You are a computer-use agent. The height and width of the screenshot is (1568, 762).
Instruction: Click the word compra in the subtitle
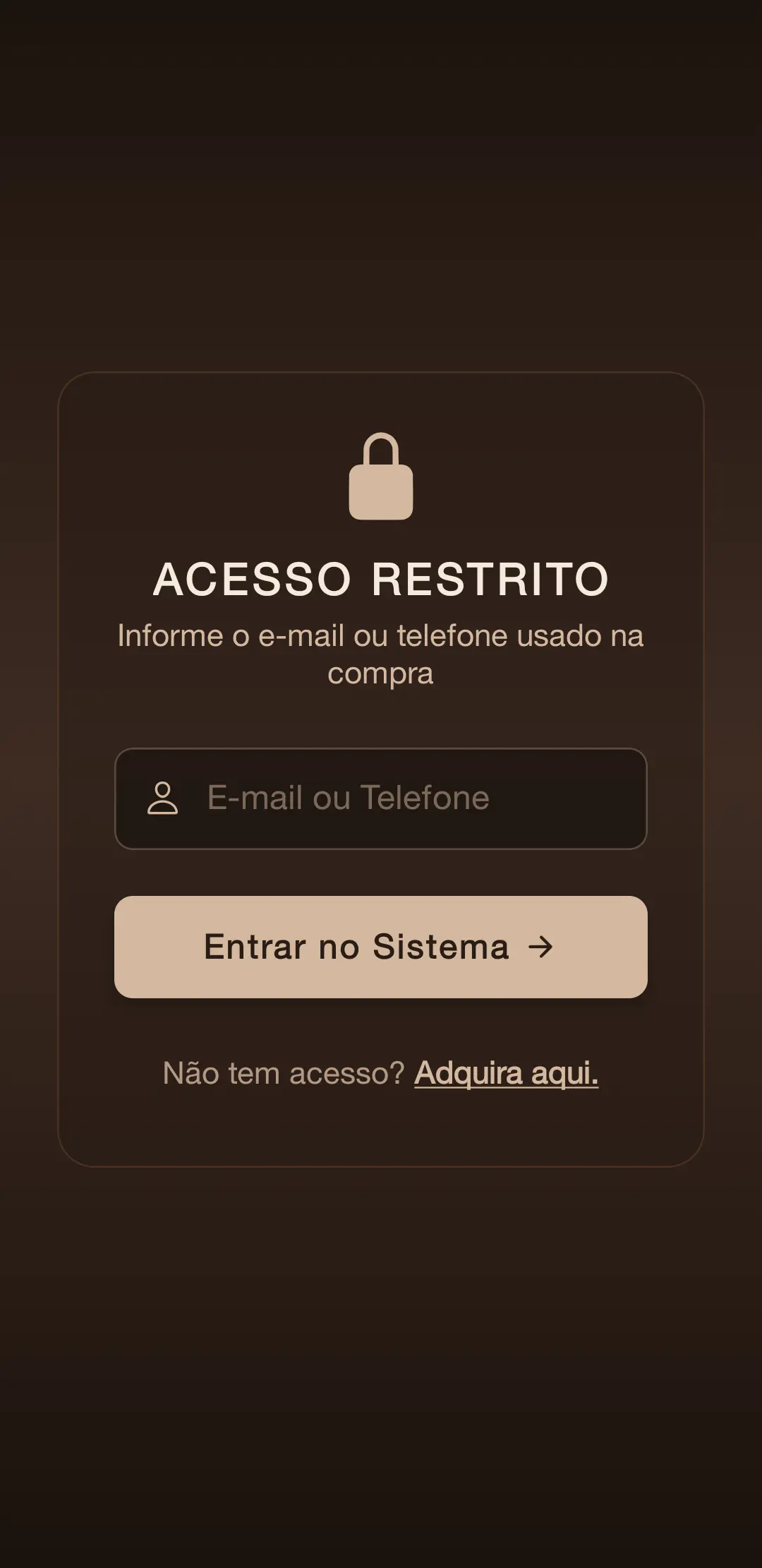(381, 674)
